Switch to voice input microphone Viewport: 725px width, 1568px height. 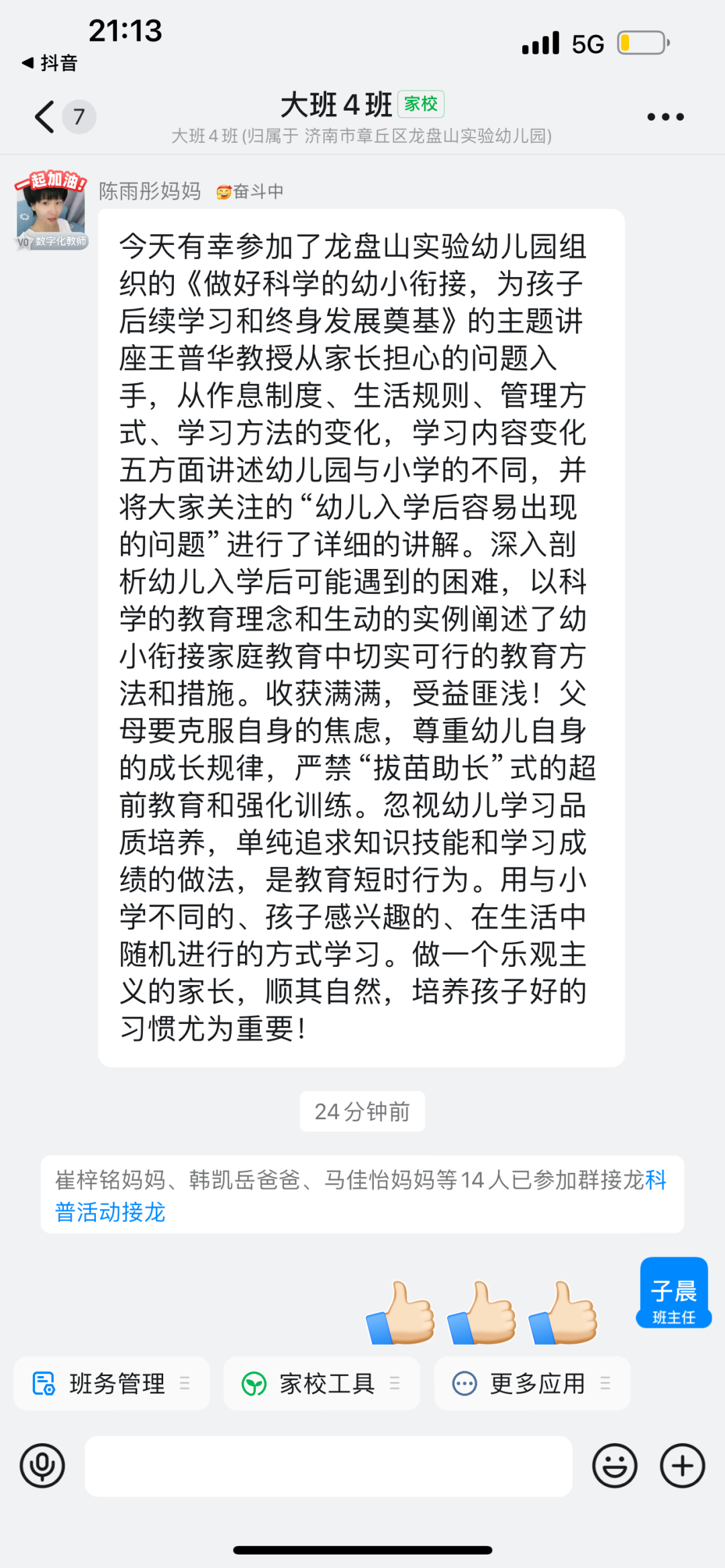pyautogui.click(x=42, y=1465)
